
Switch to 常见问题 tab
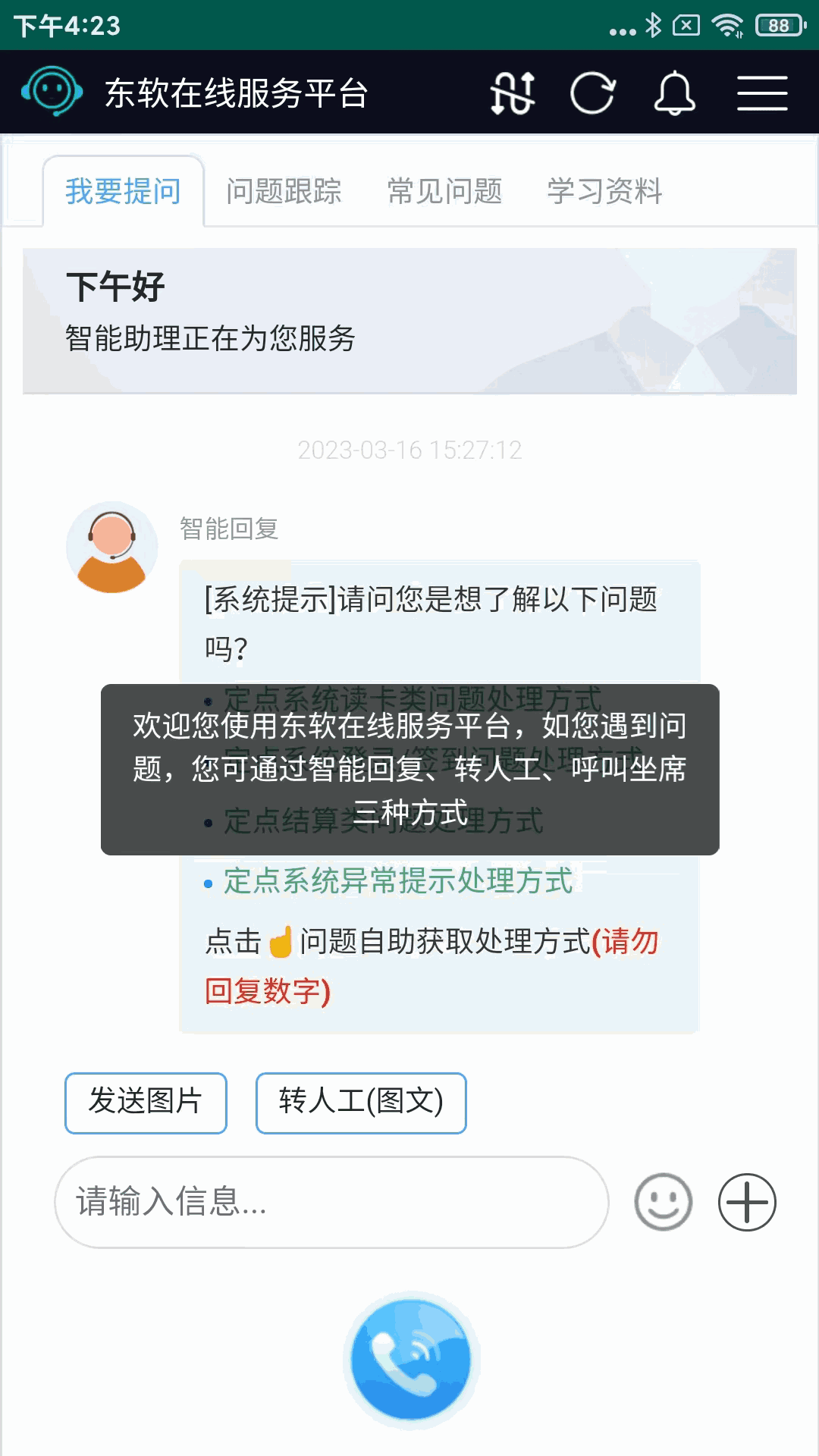[x=444, y=191]
